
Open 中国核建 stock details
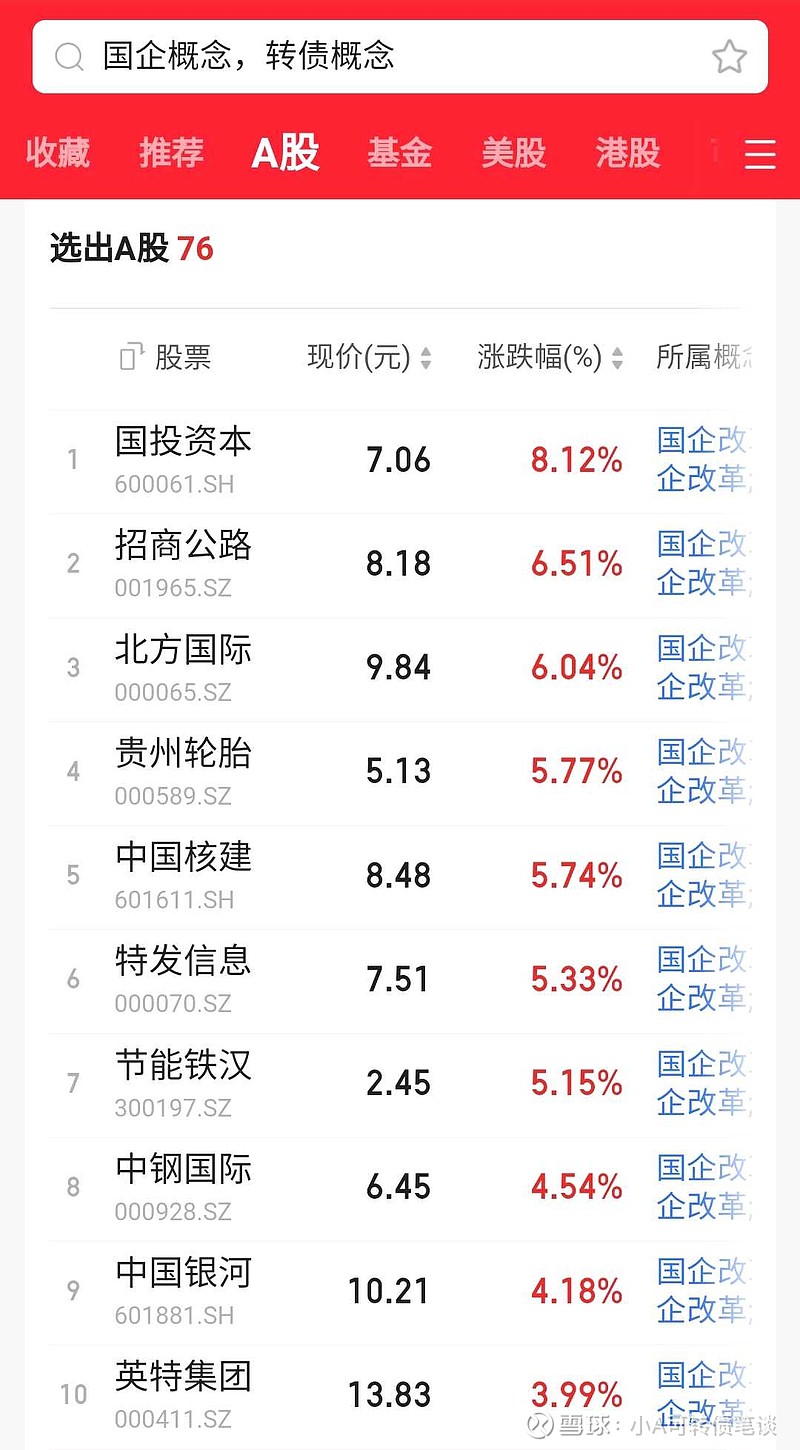click(181, 857)
